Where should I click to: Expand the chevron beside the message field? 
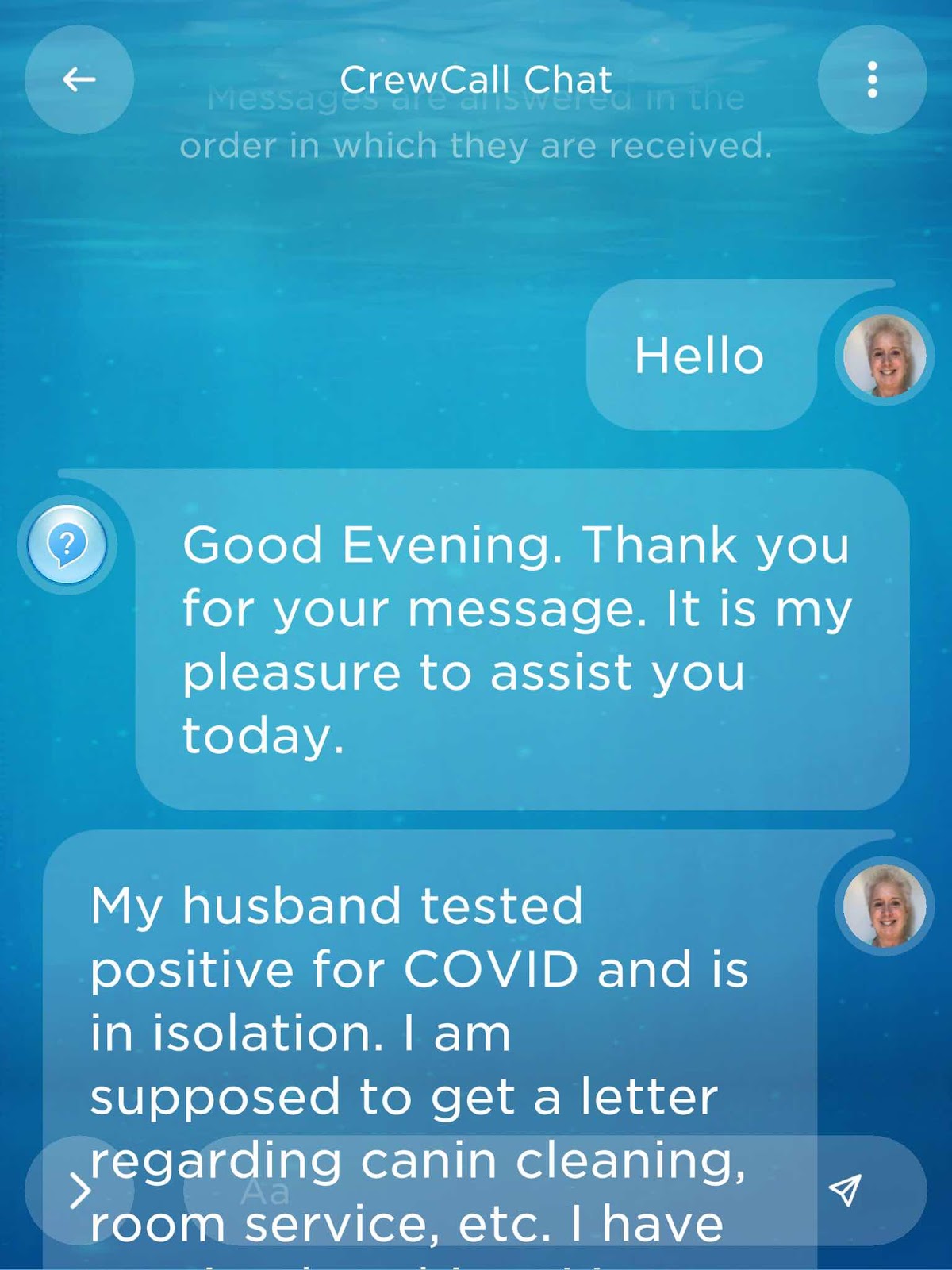point(79,1191)
